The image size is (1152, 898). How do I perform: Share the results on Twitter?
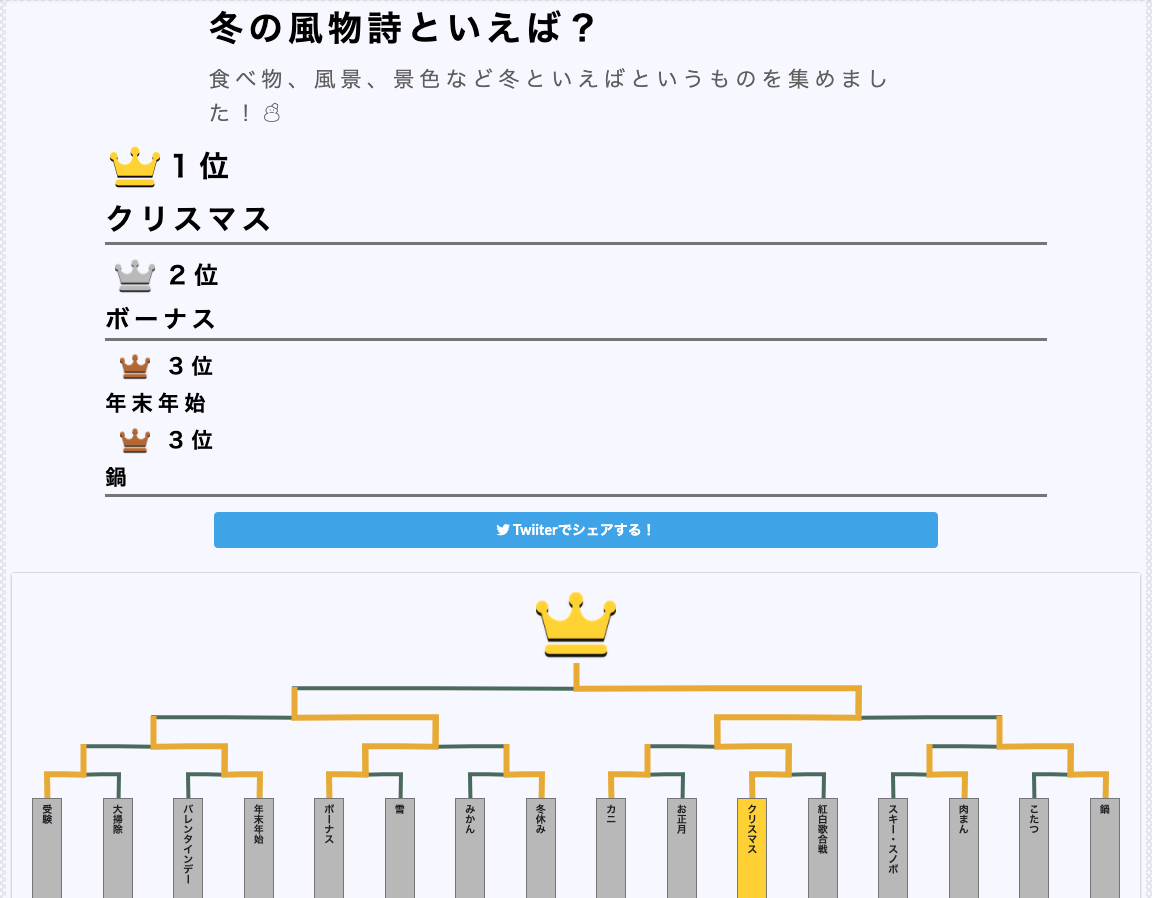tap(575, 530)
